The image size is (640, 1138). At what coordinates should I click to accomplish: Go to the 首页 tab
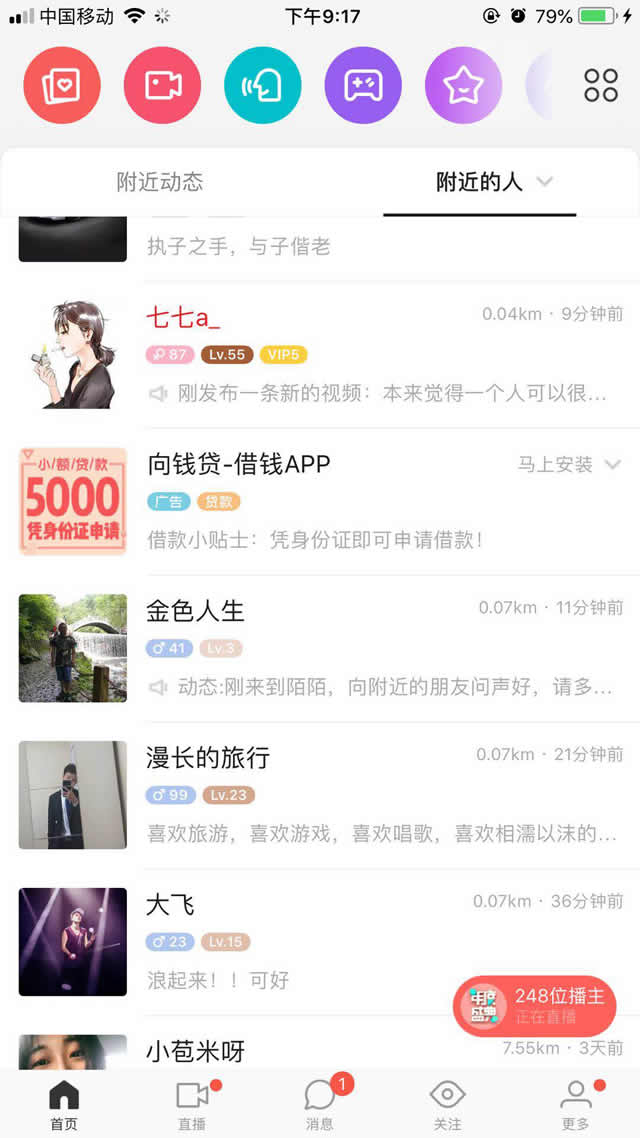(x=64, y=1104)
